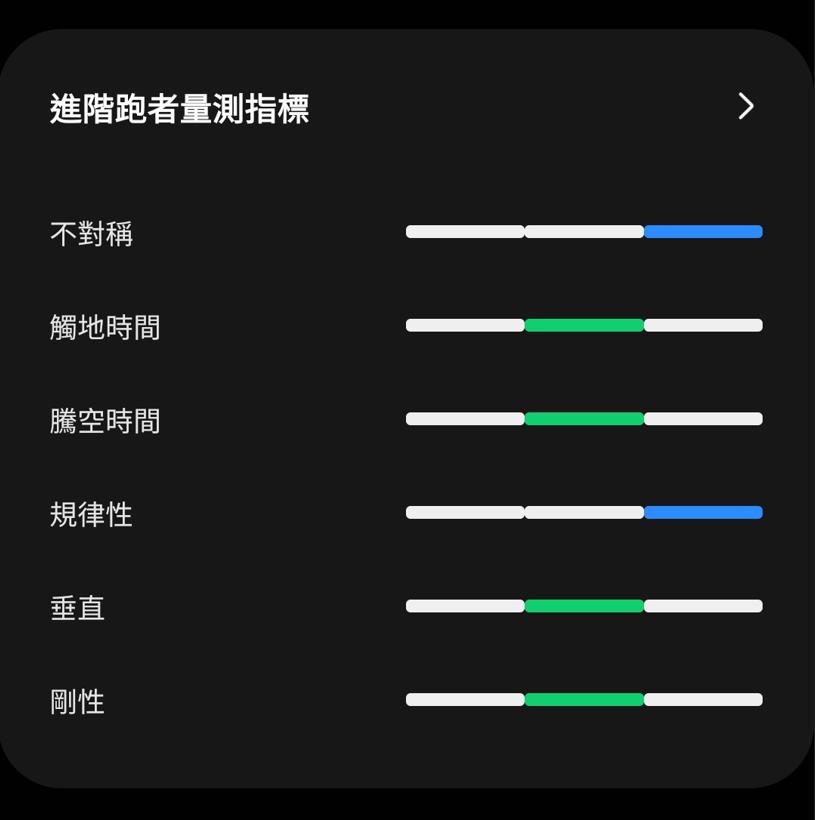Tap the gray right segment of the 剛性 bar
The image size is (815, 820).
click(x=702, y=697)
